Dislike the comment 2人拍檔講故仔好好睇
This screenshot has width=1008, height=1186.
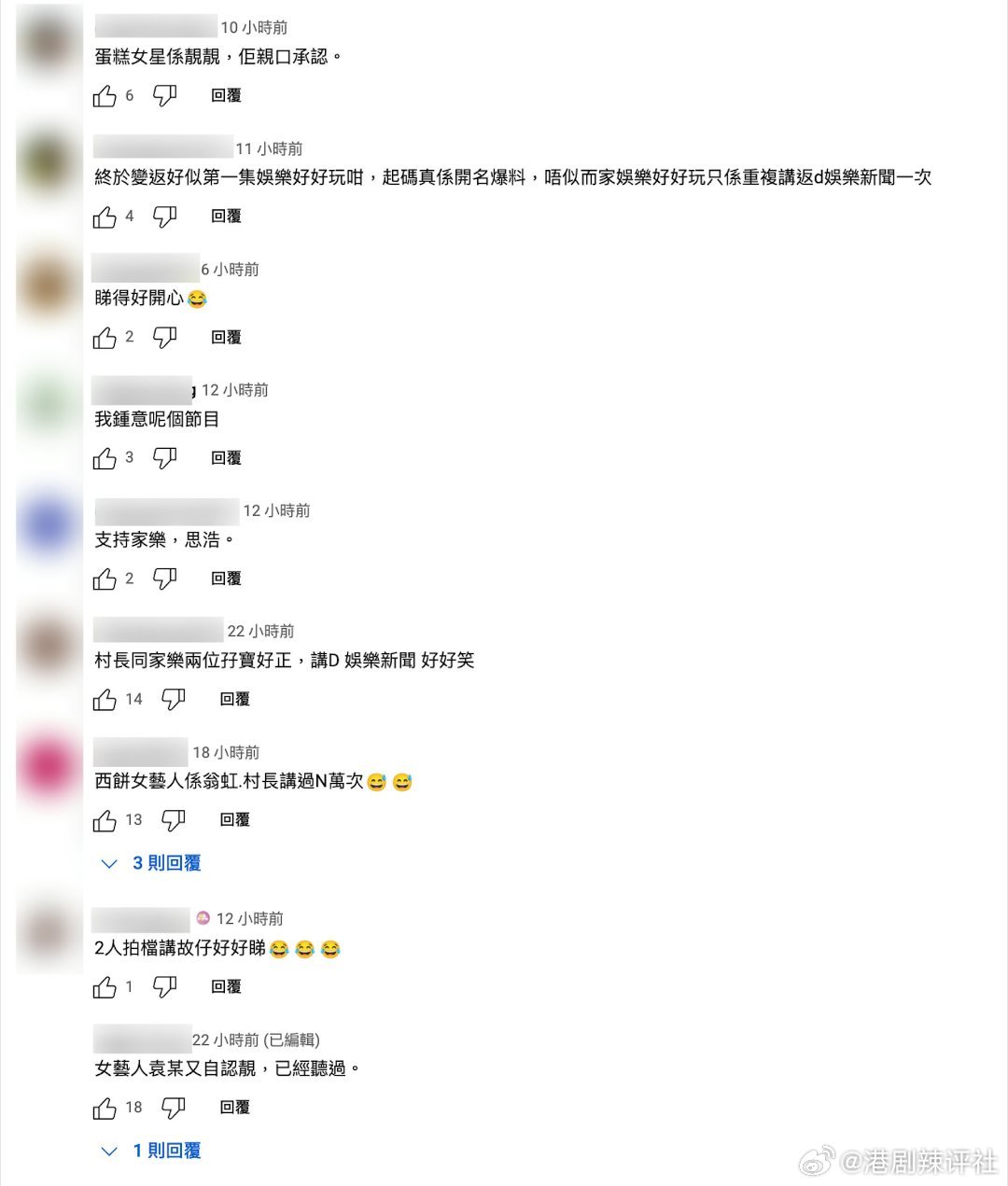coord(165,986)
